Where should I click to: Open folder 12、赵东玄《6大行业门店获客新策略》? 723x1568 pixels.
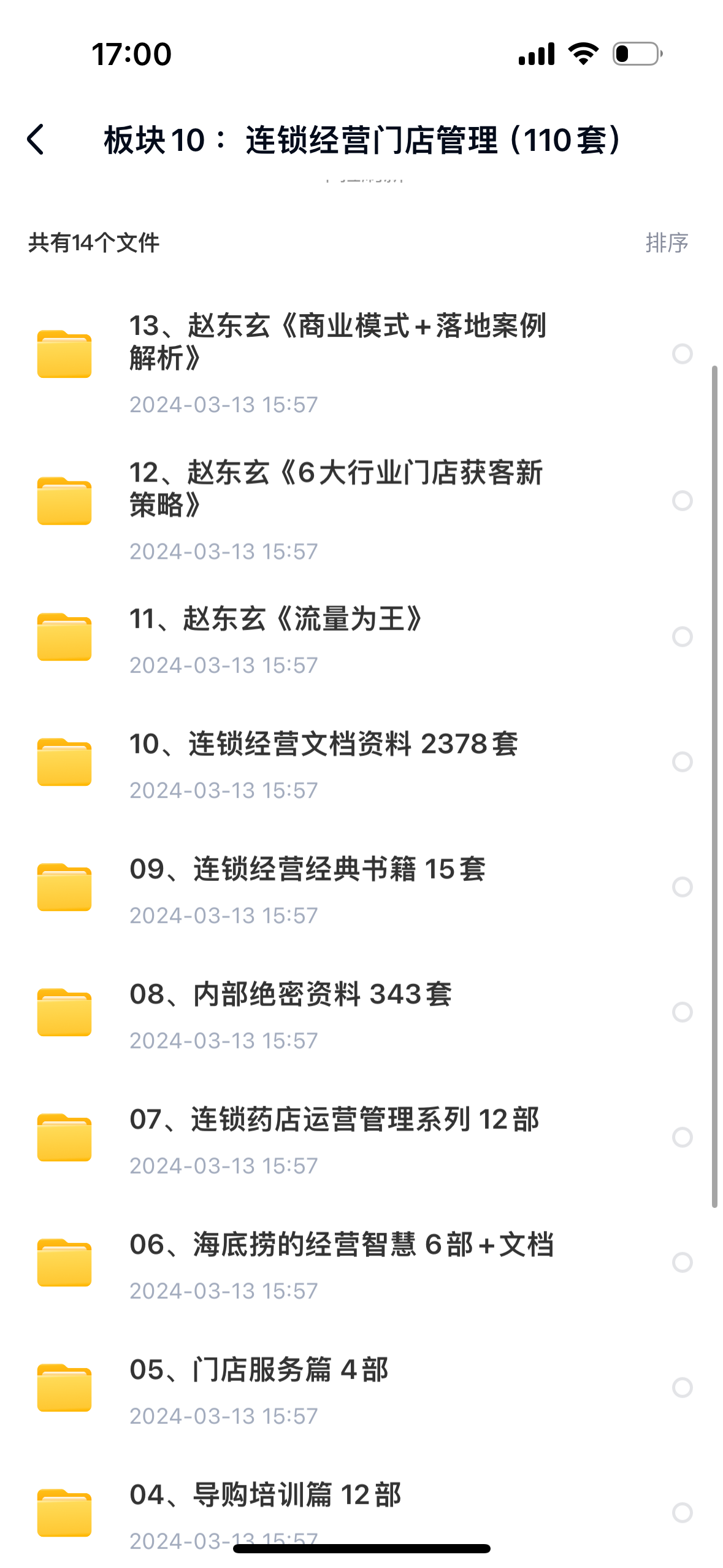tap(336, 489)
